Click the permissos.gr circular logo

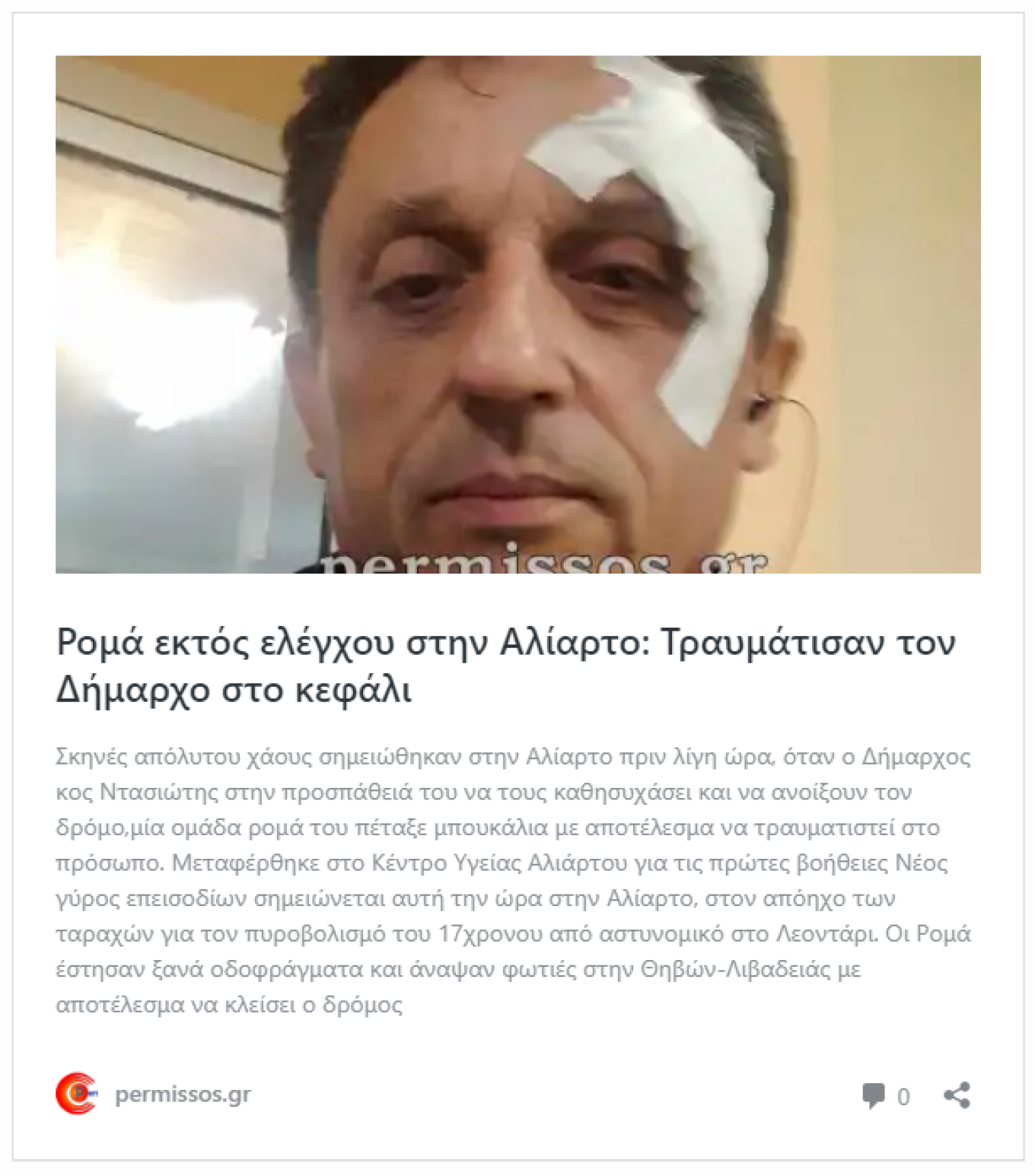pyautogui.click(x=76, y=1093)
